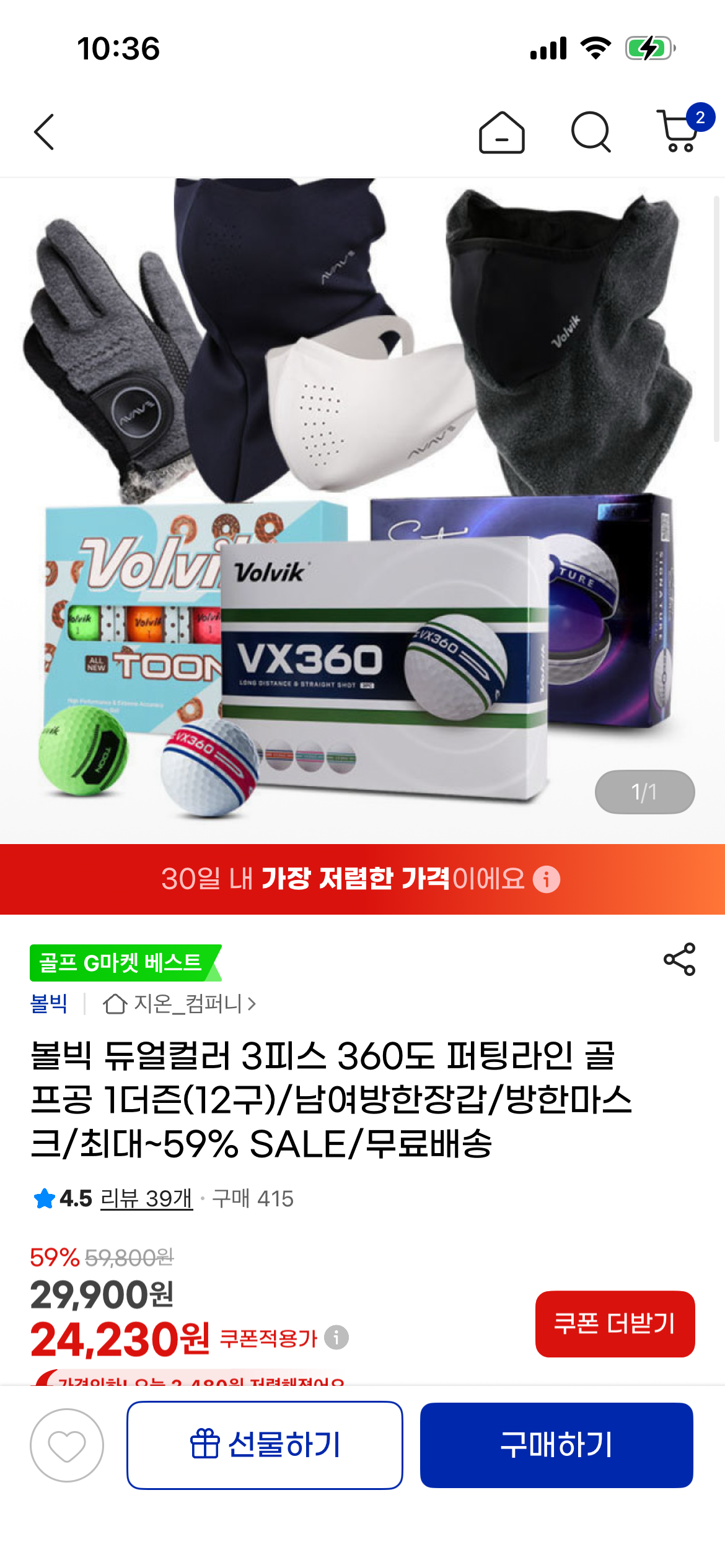Open the 리뷰 39개 reviews link
This screenshot has height=1568, width=725.
[146, 1199]
